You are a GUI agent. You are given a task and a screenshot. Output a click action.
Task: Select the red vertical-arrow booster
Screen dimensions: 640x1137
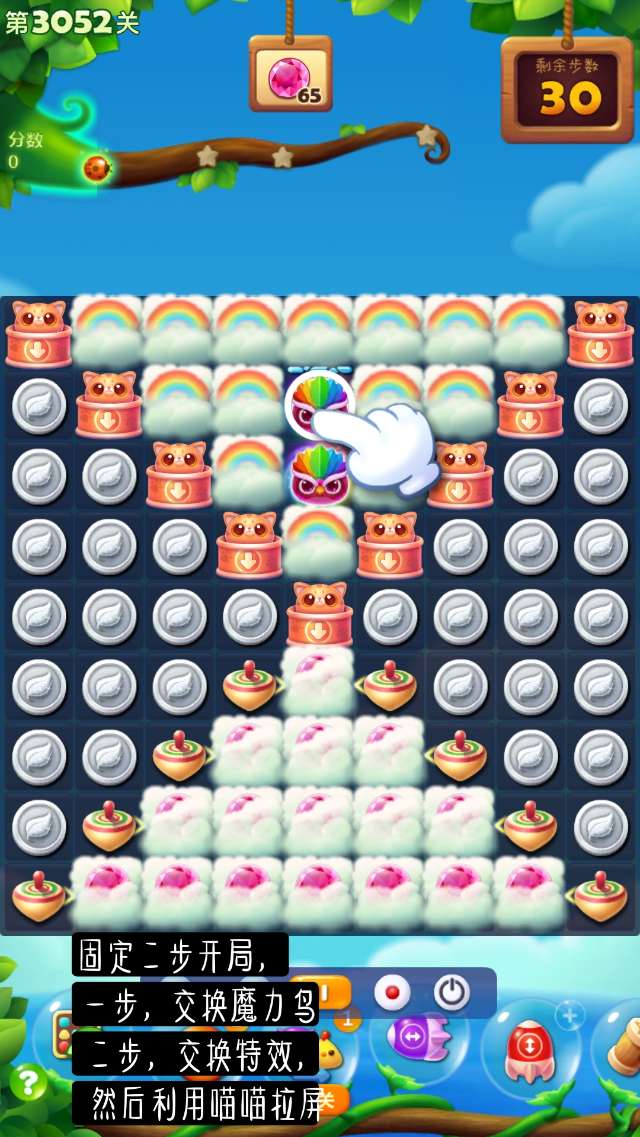point(530,1048)
